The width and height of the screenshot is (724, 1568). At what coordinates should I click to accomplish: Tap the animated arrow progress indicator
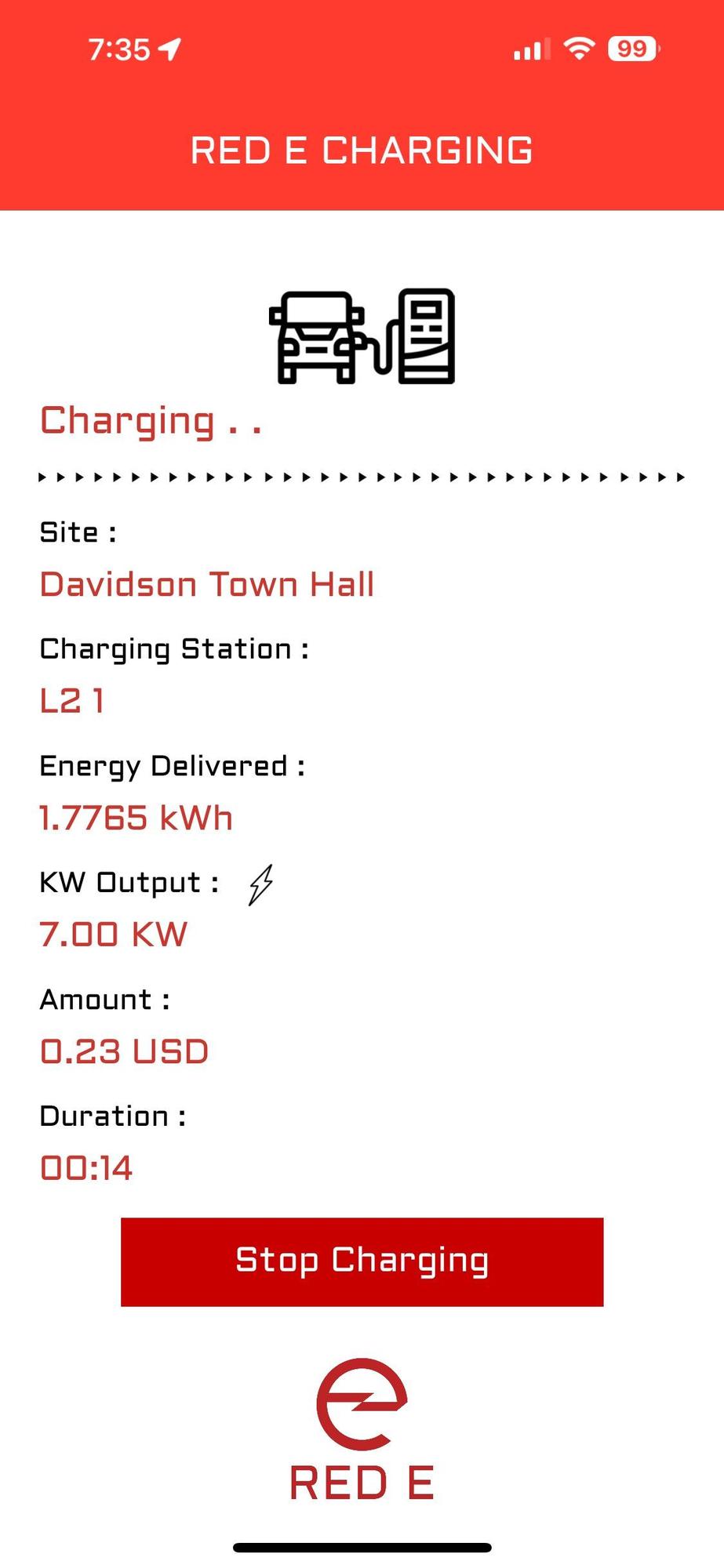click(361, 474)
